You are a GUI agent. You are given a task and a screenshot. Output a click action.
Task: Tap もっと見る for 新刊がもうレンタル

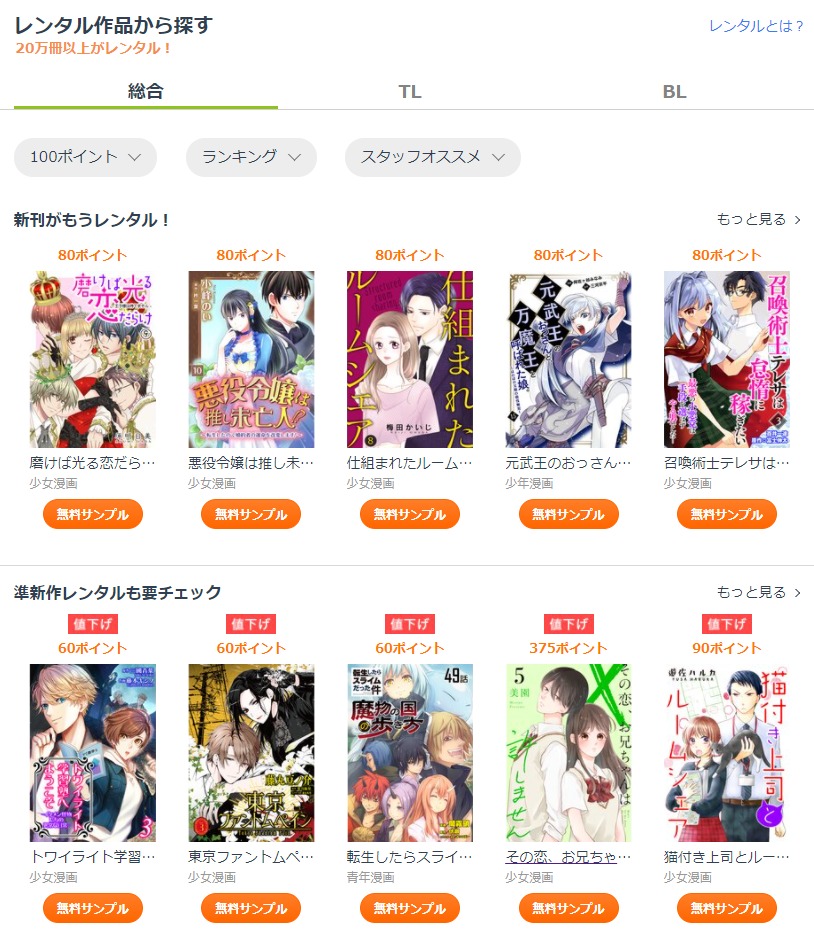758,219
